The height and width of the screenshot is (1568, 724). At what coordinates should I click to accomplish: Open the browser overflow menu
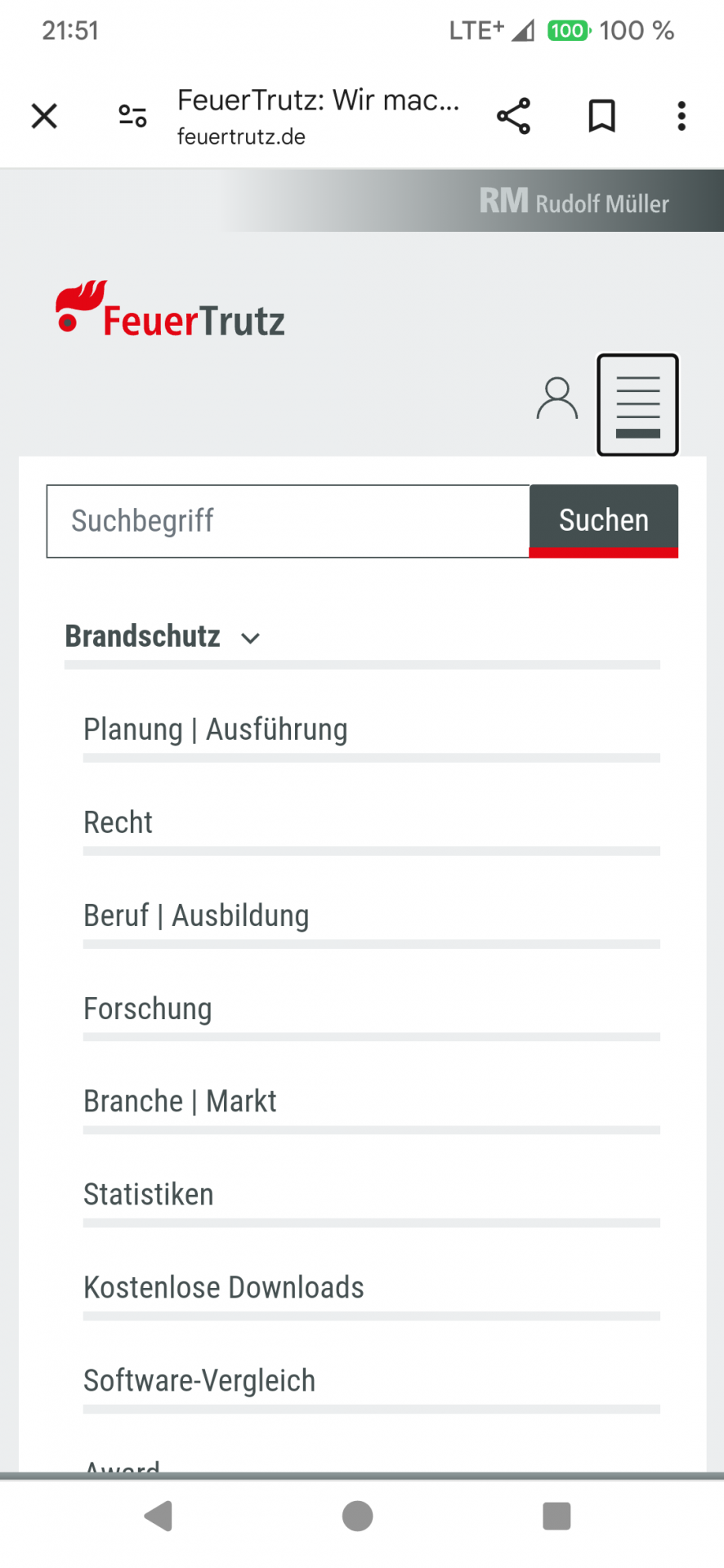[681, 116]
